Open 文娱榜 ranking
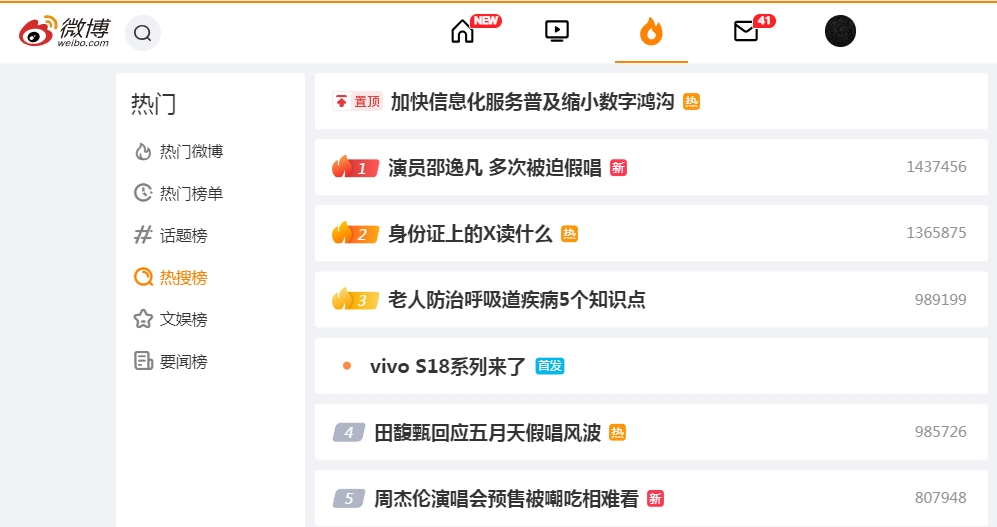The width and height of the screenshot is (997, 527). (x=171, y=319)
